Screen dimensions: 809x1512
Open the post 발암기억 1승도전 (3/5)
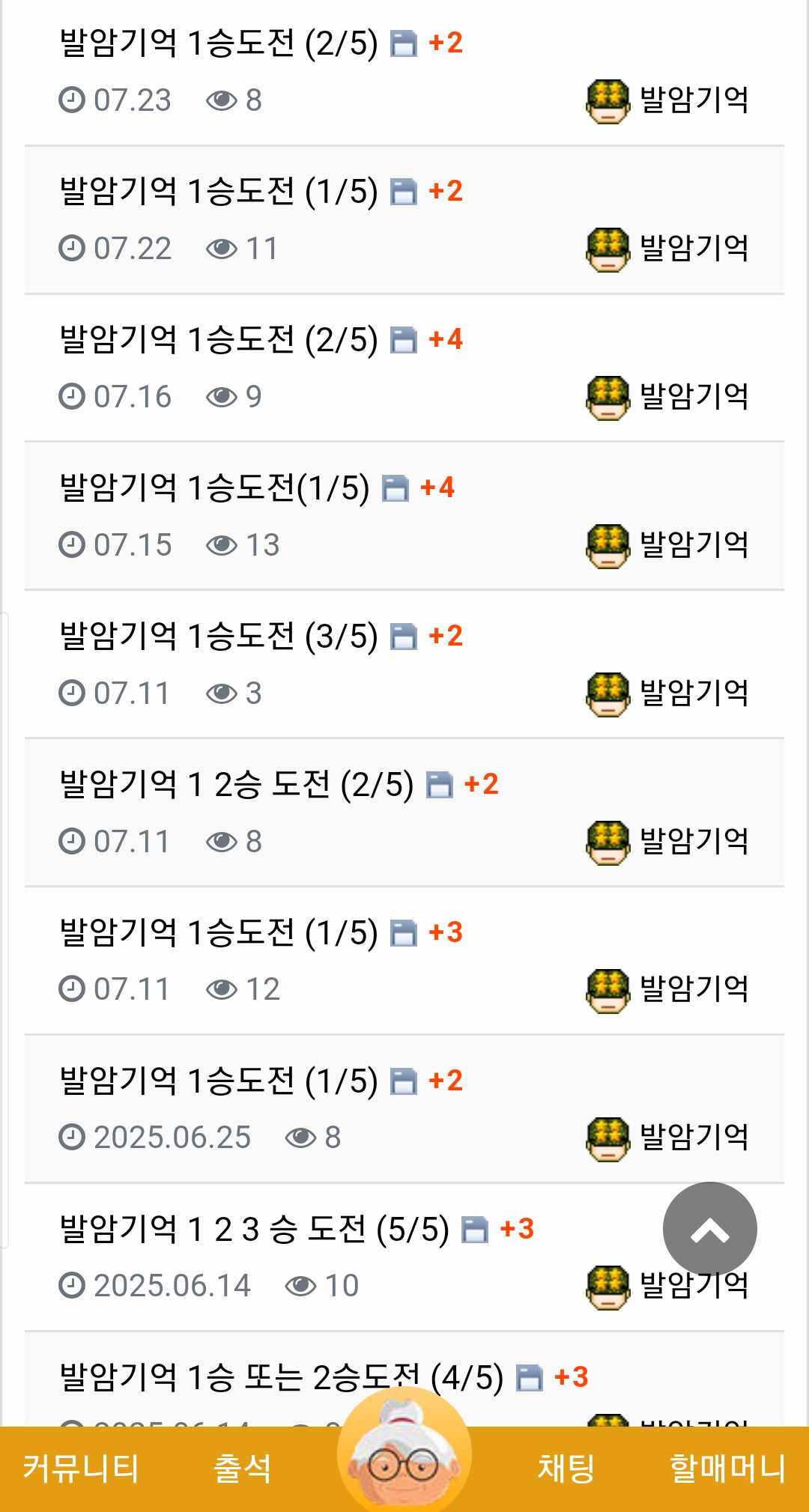click(219, 636)
